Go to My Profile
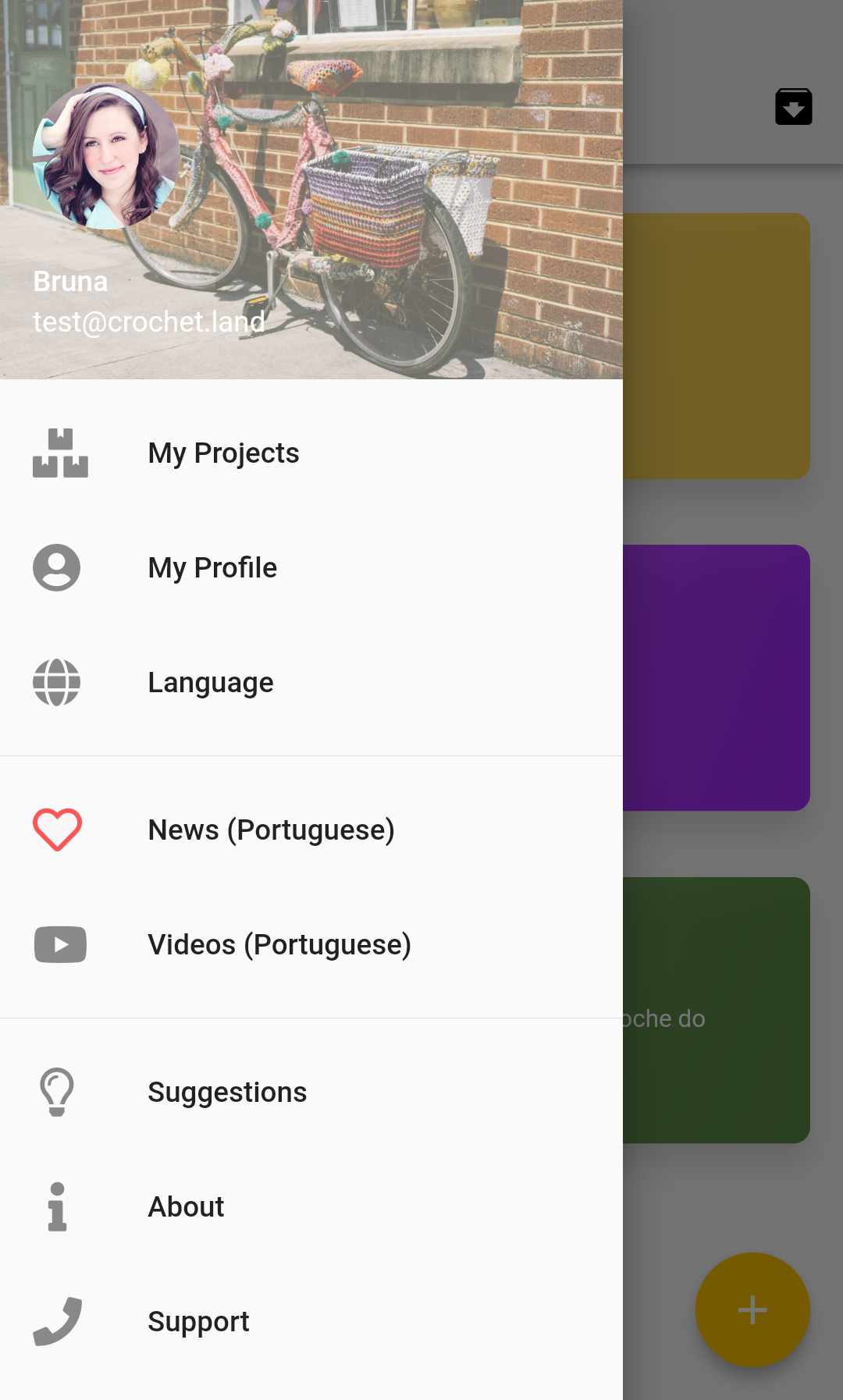The width and height of the screenshot is (843, 1400). tap(212, 568)
